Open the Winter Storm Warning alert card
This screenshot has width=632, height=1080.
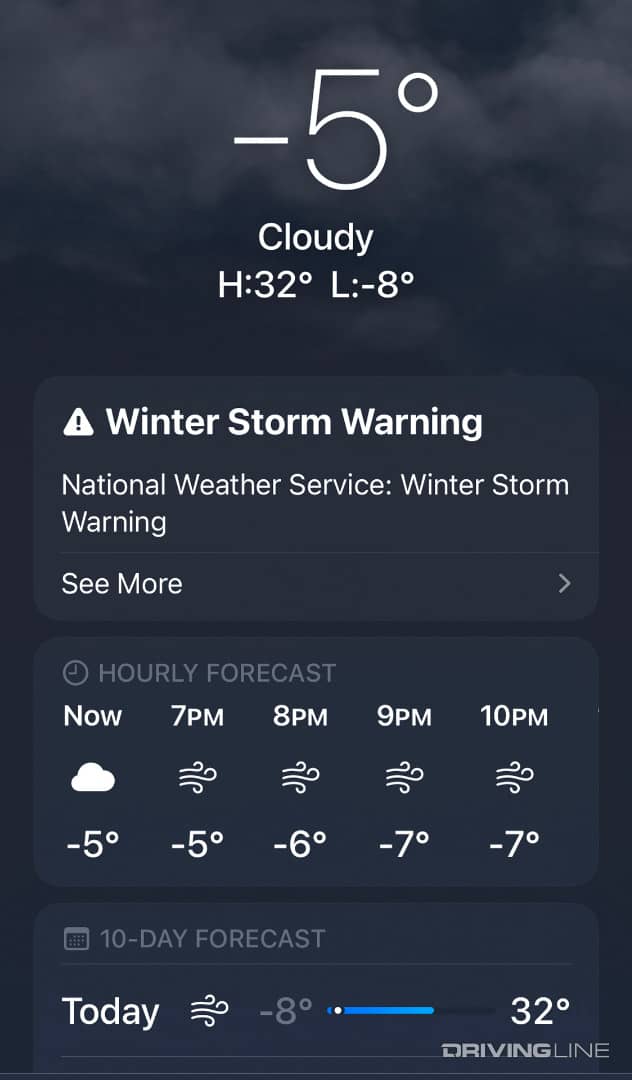click(316, 498)
